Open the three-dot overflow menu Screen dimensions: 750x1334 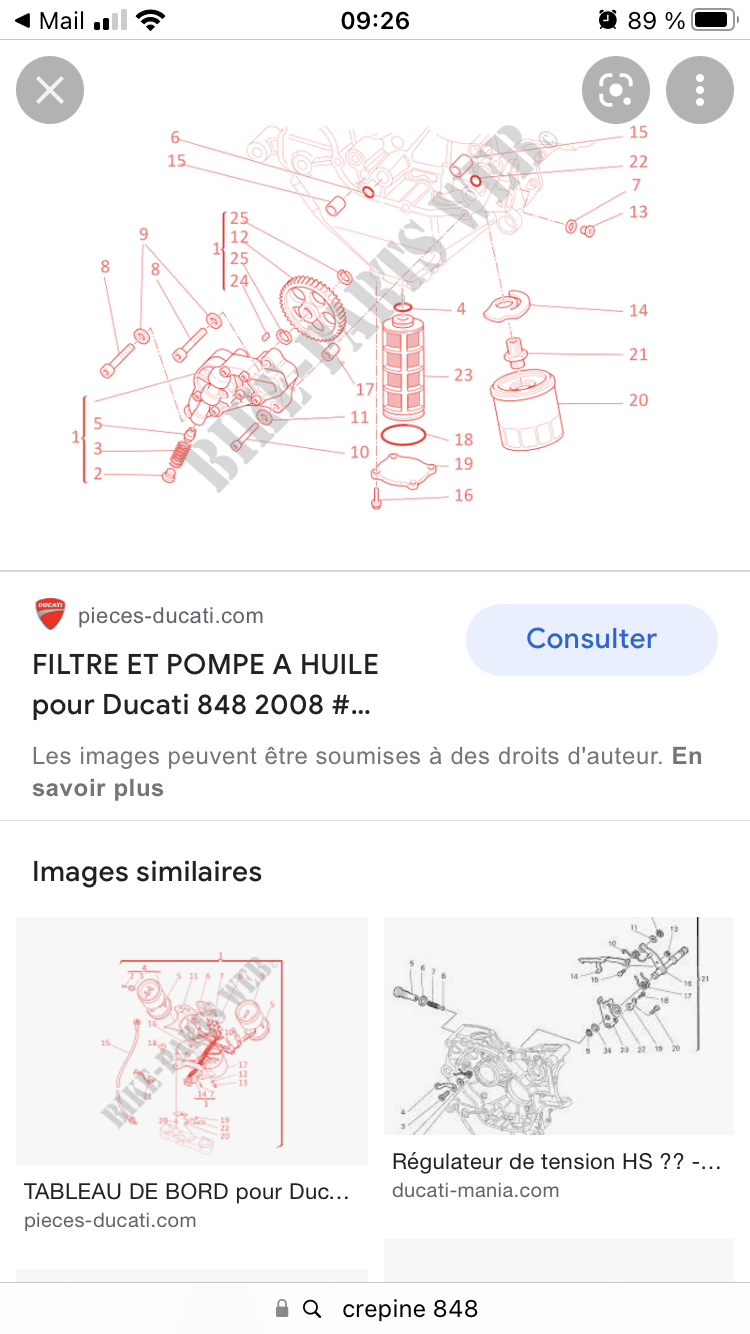(700, 90)
